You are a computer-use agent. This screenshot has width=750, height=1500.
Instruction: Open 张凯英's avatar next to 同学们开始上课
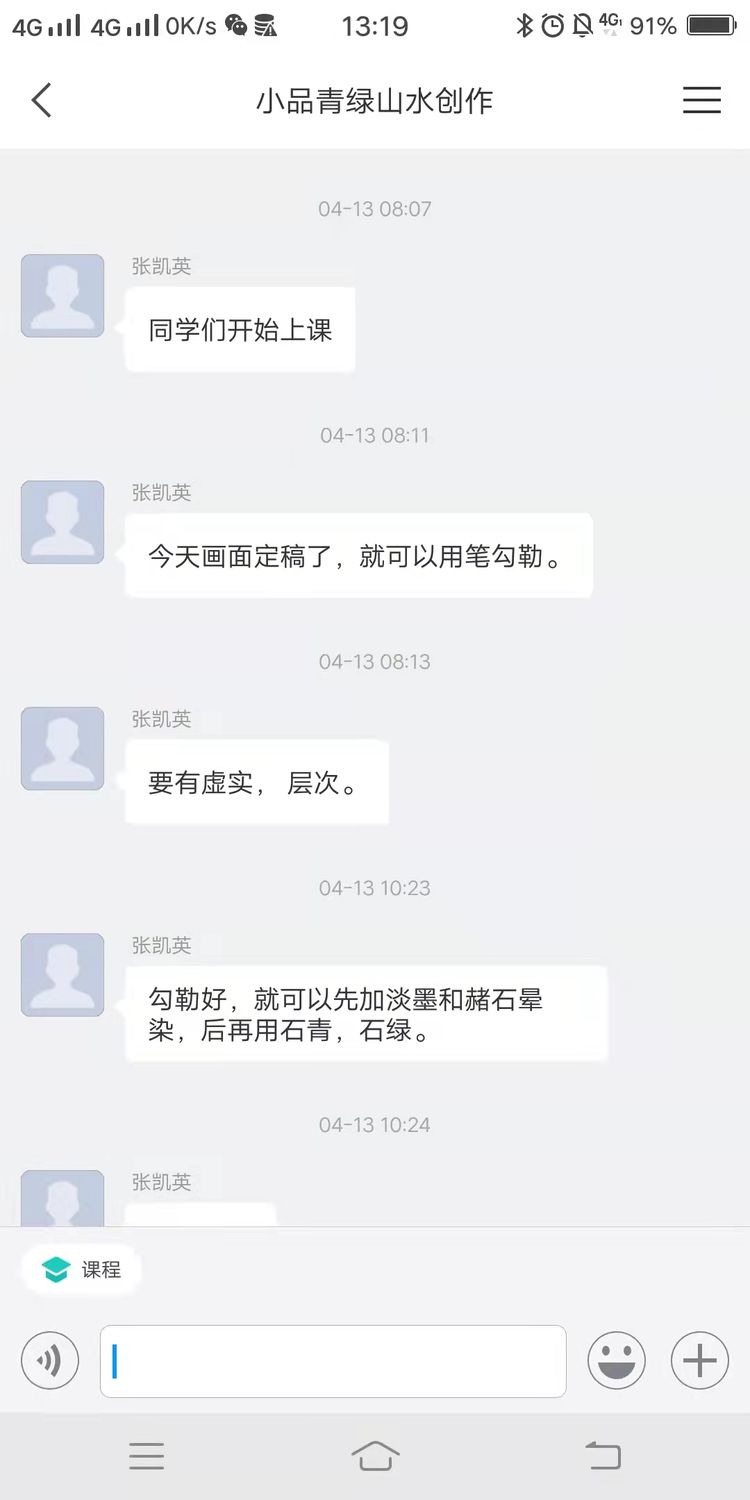coord(63,295)
